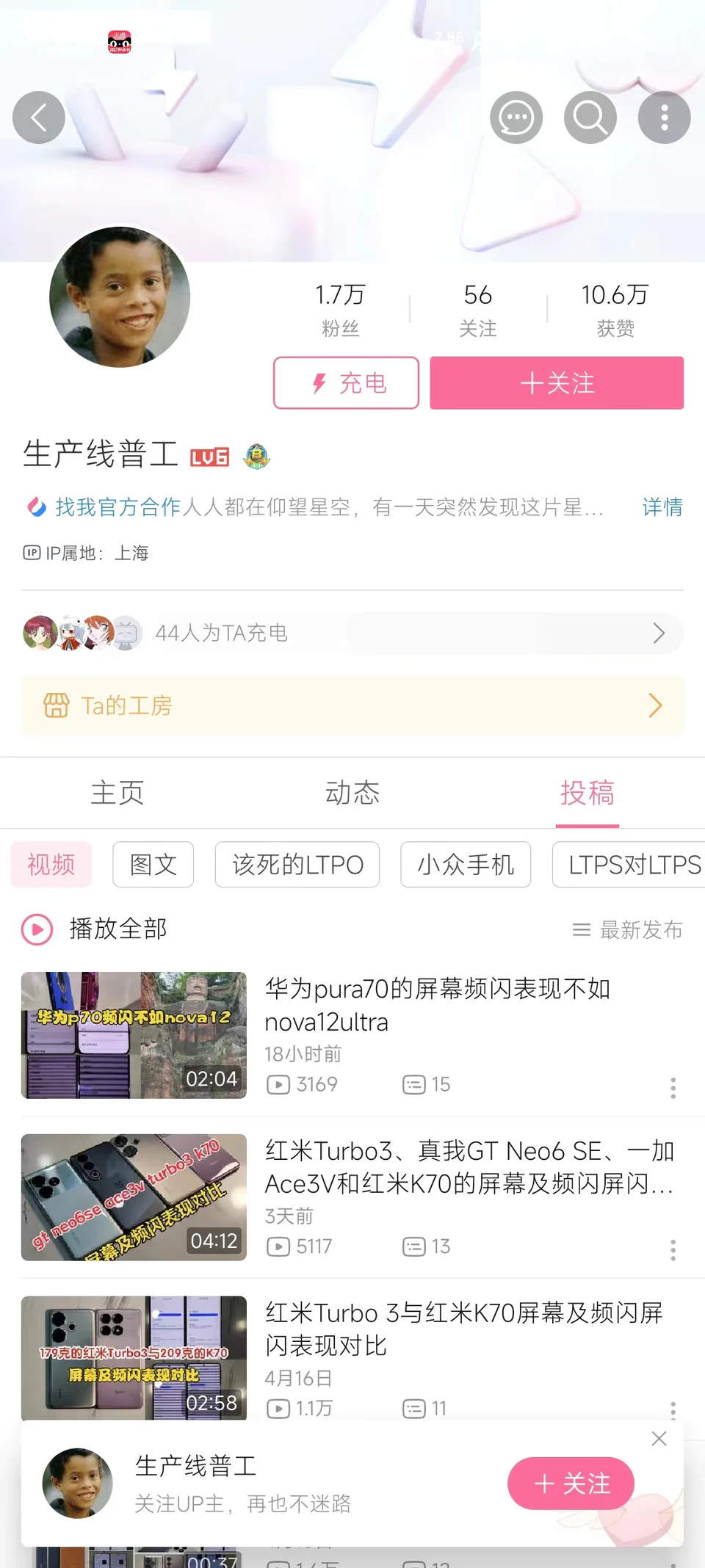Follow via the popup 关注 button
Screen dimensions: 705x1568
tap(571, 1484)
